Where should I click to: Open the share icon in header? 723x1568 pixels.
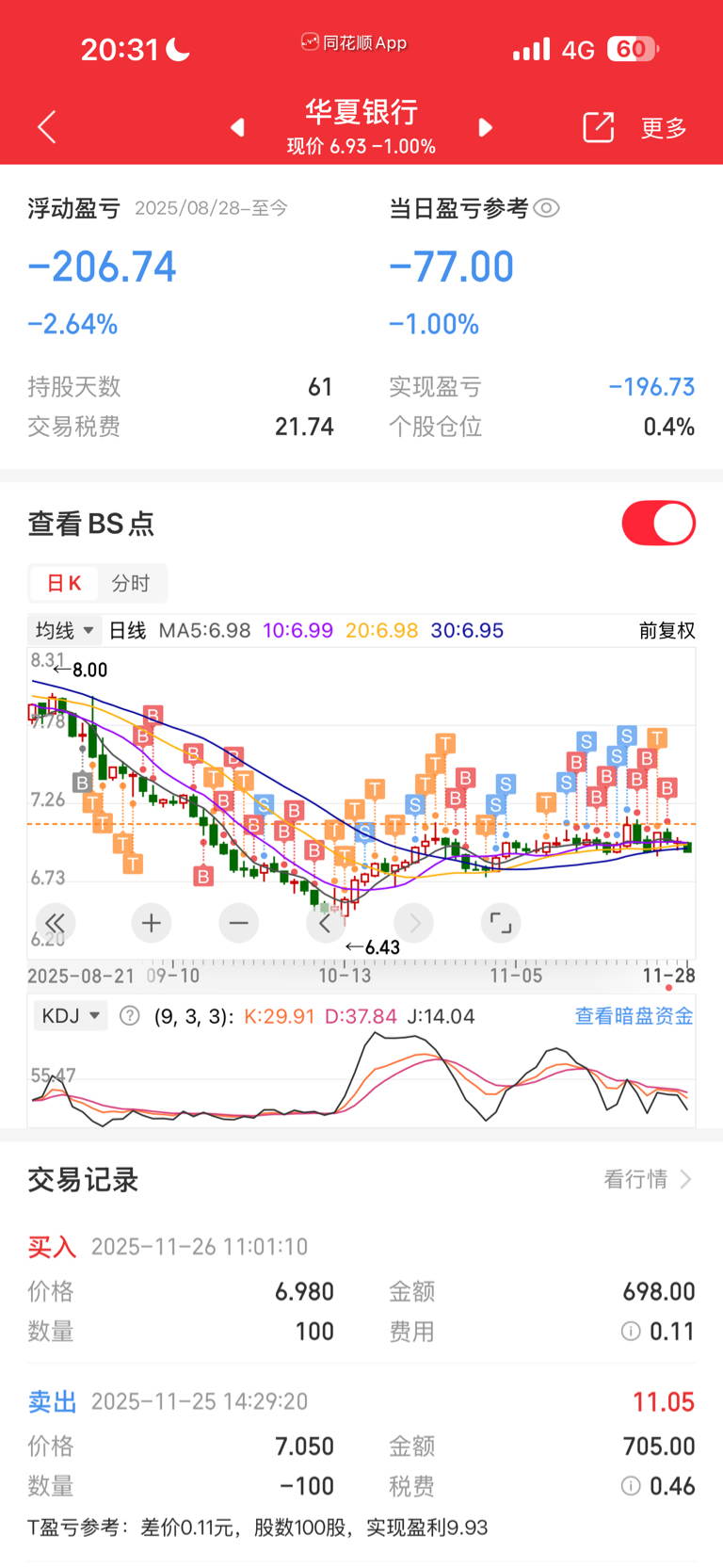click(599, 127)
